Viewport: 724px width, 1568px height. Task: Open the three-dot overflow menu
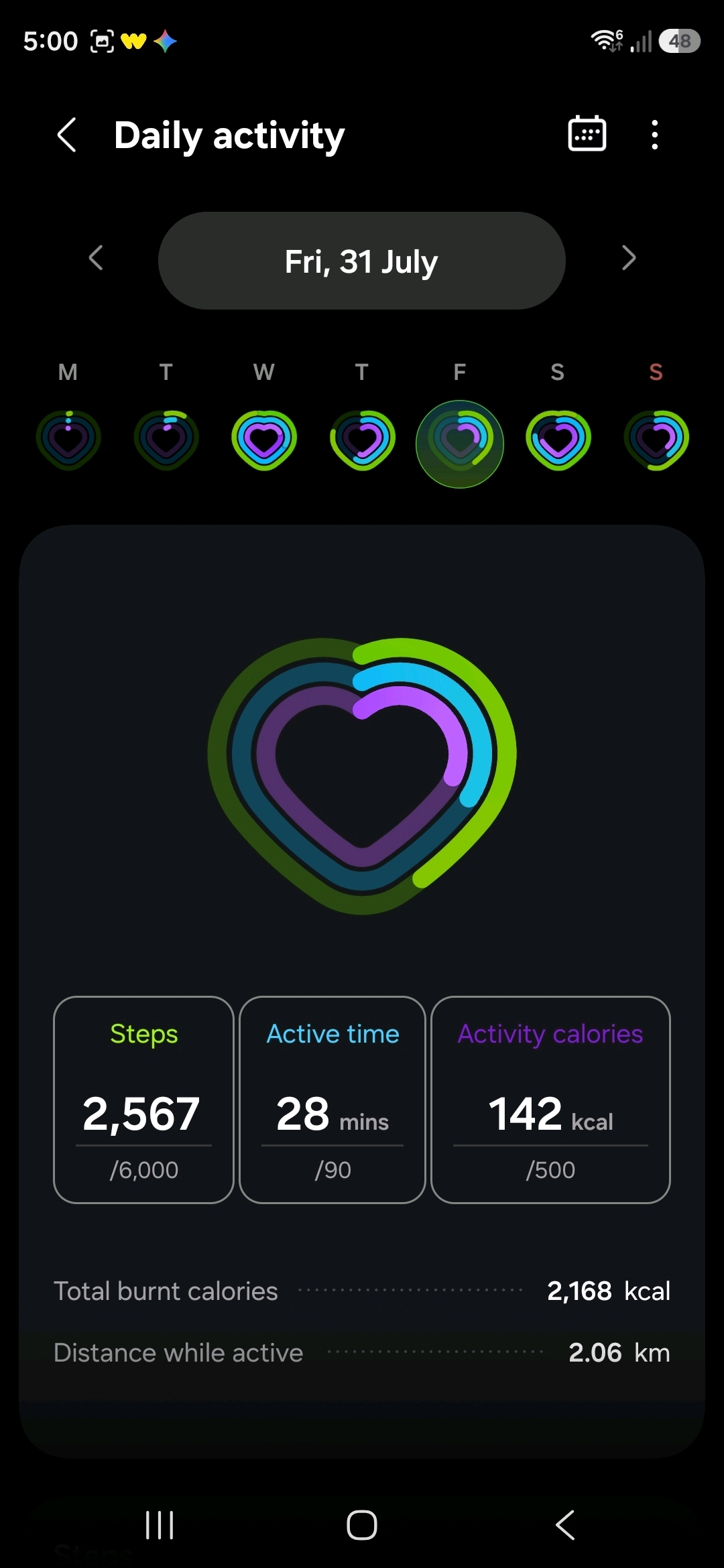pyautogui.click(x=654, y=135)
